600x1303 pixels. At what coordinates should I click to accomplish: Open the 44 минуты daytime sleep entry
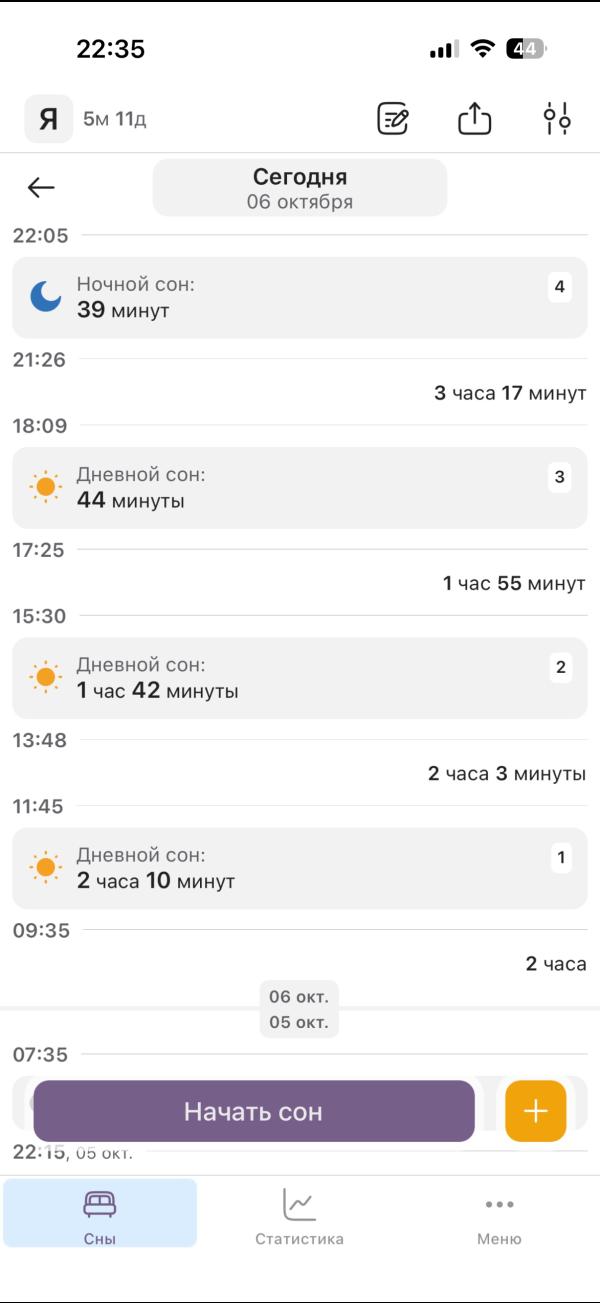(300, 487)
